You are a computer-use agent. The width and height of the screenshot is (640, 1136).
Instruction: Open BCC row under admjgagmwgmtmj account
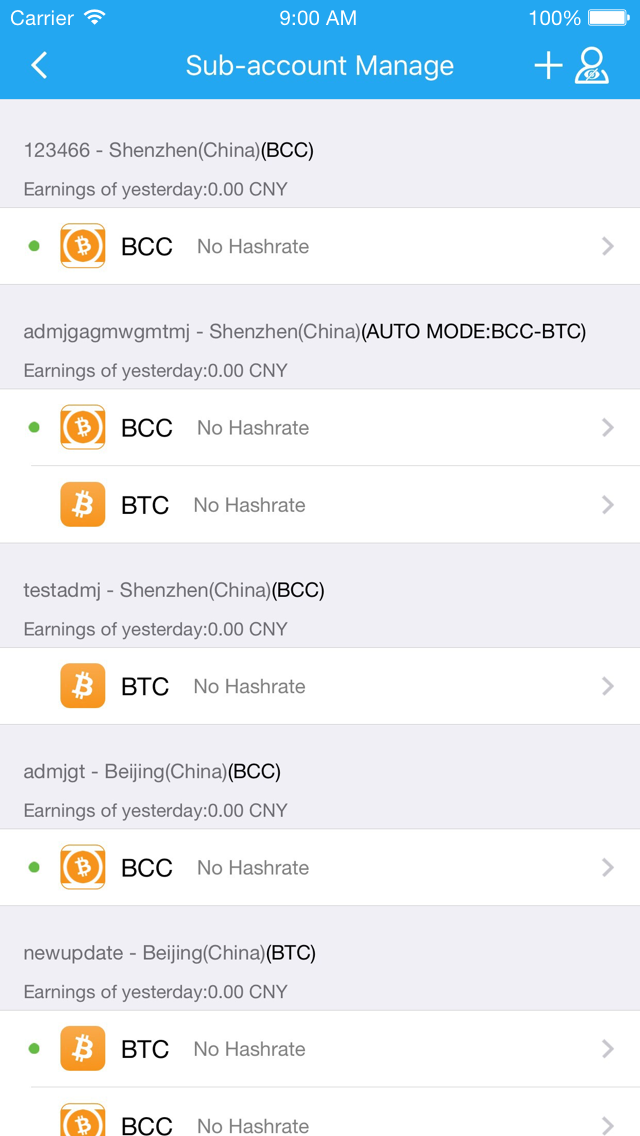pos(320,427)
